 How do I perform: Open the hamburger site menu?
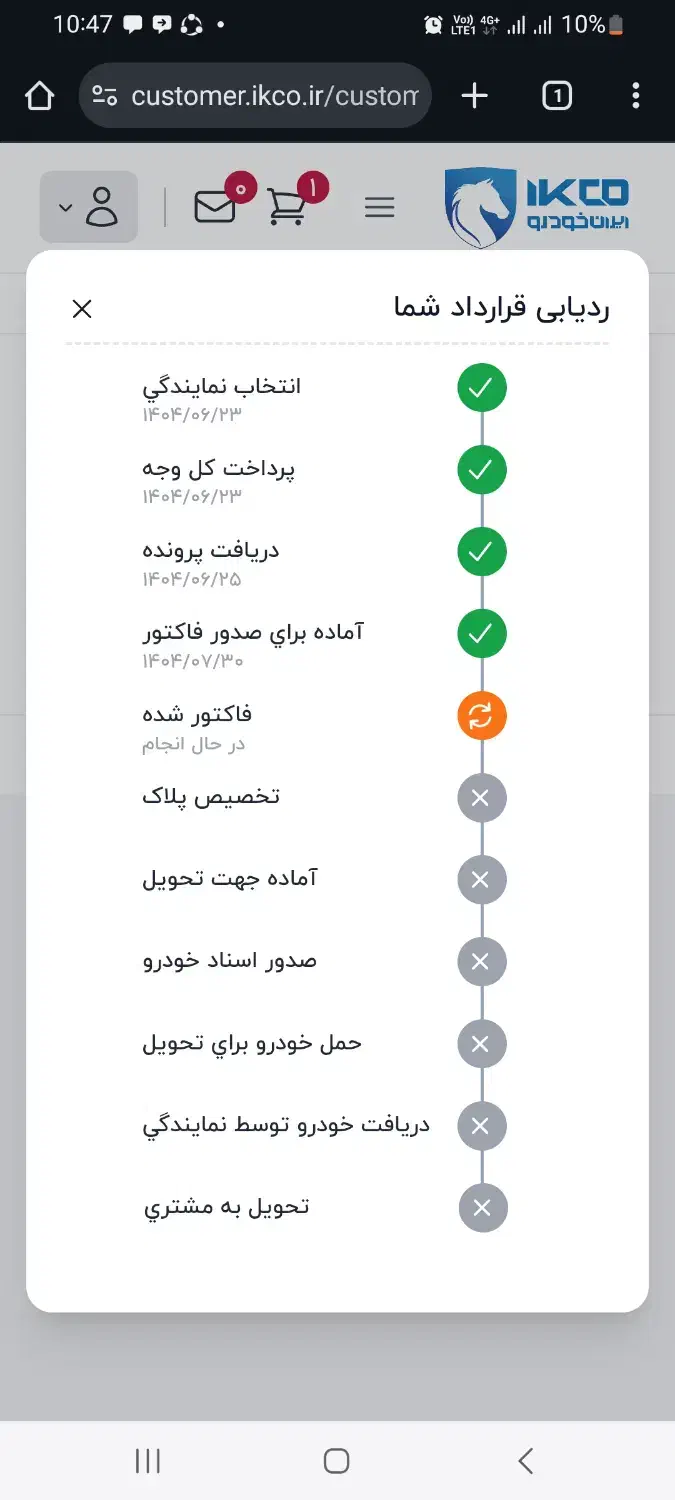pos(379,207)
